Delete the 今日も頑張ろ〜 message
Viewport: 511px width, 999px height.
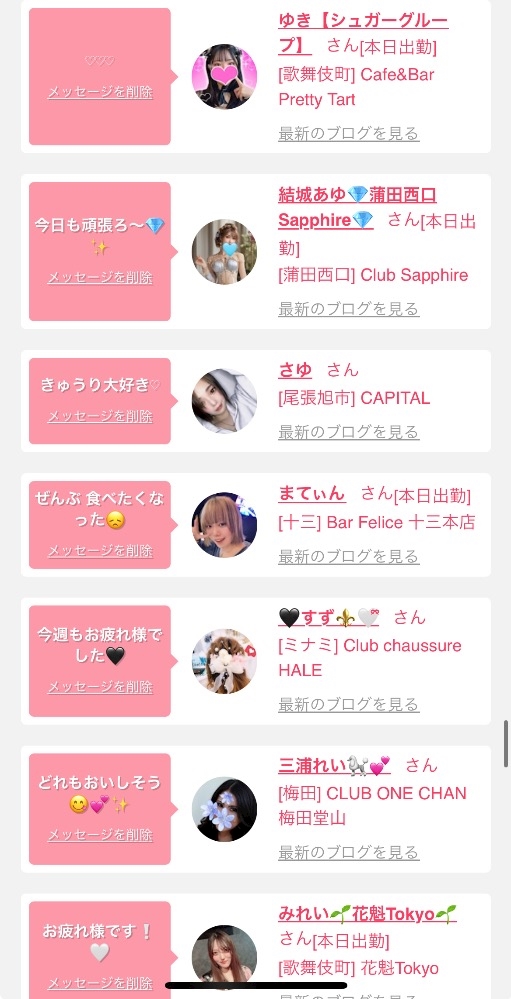tap(100, 278)
